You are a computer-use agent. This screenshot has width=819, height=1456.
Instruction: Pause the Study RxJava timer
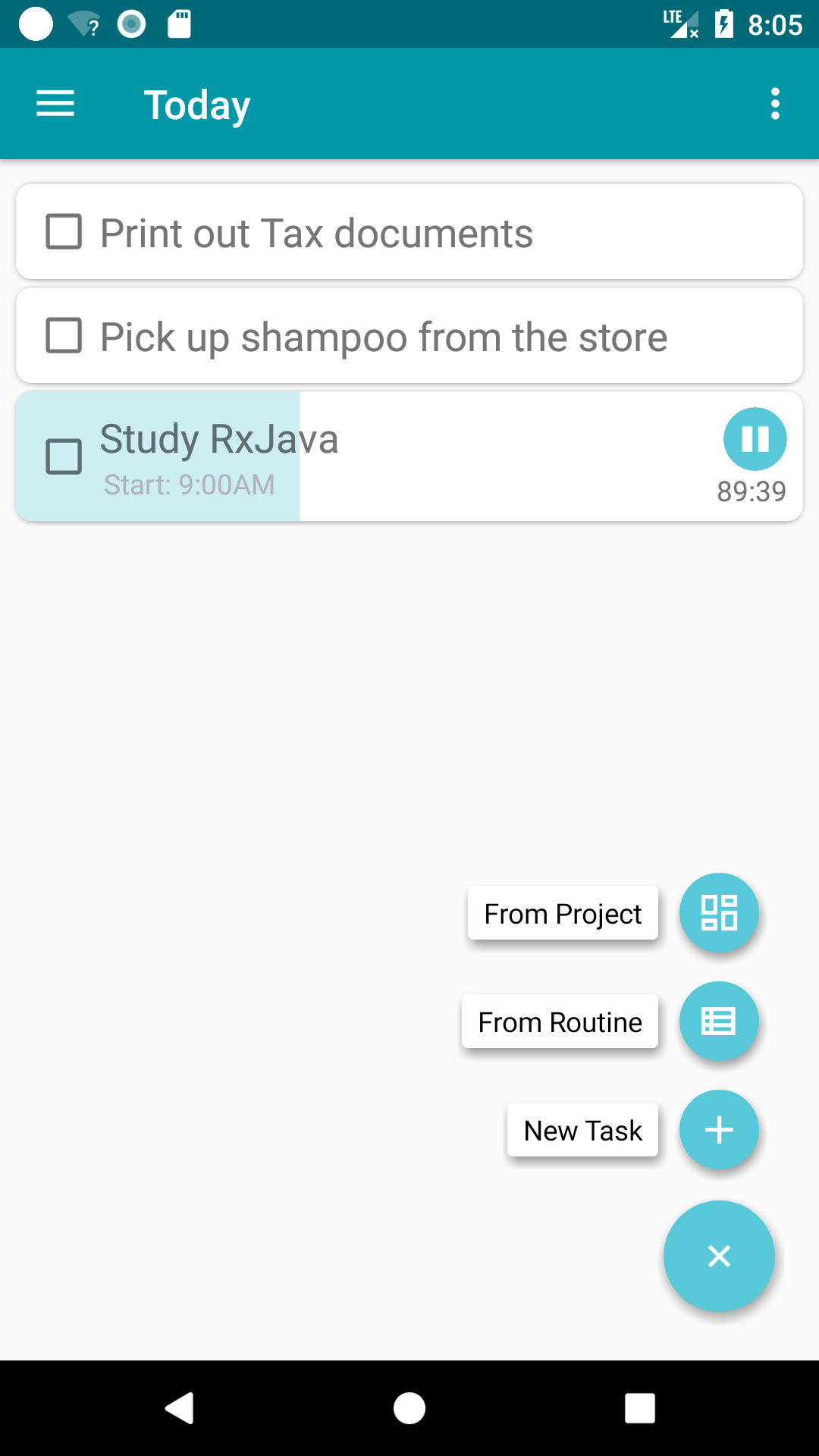pyautogui.click(x=755, y=439)
